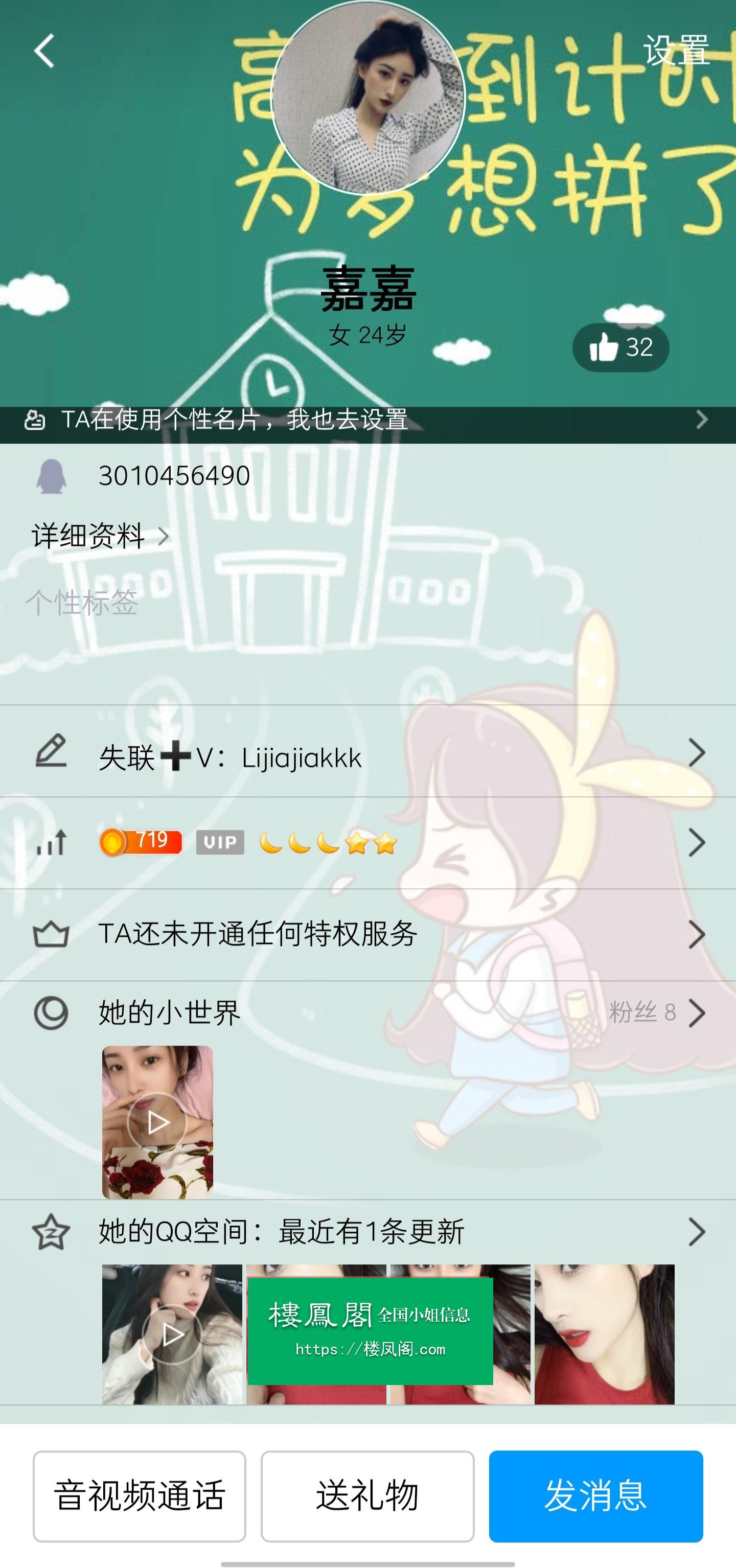Start a call with 音视频通话

point(140,1495)
